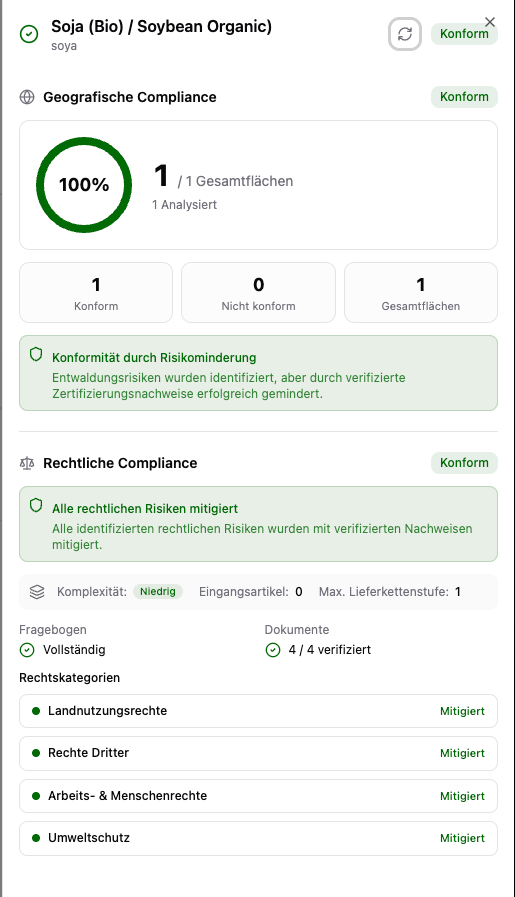The height and width of the screenshot is (897, 515).
Task: Refresh the compliance analysis
Action: pyautogui.click(x=405, y=34)
